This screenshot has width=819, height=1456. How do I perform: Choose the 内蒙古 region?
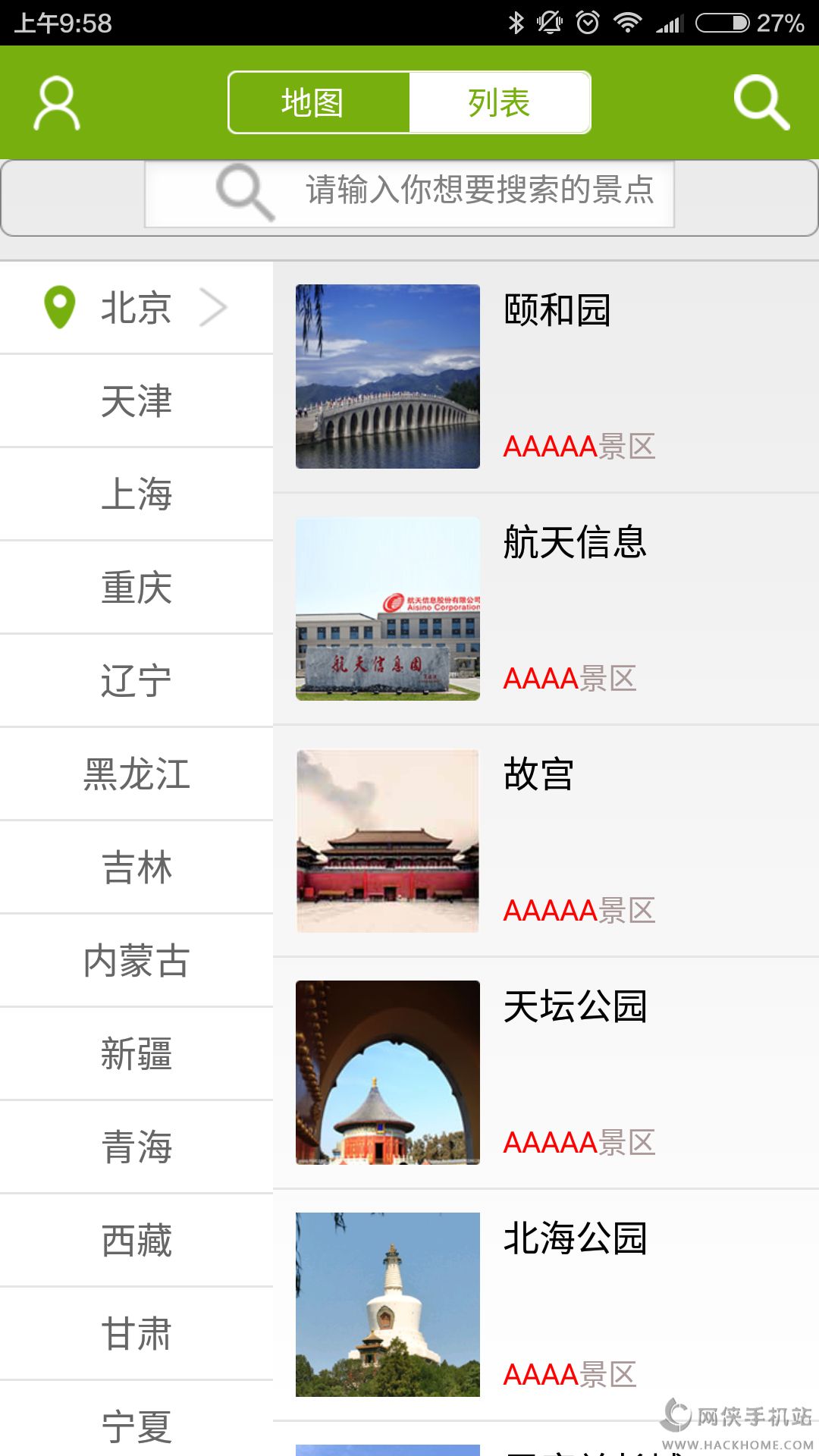[136, 961]
